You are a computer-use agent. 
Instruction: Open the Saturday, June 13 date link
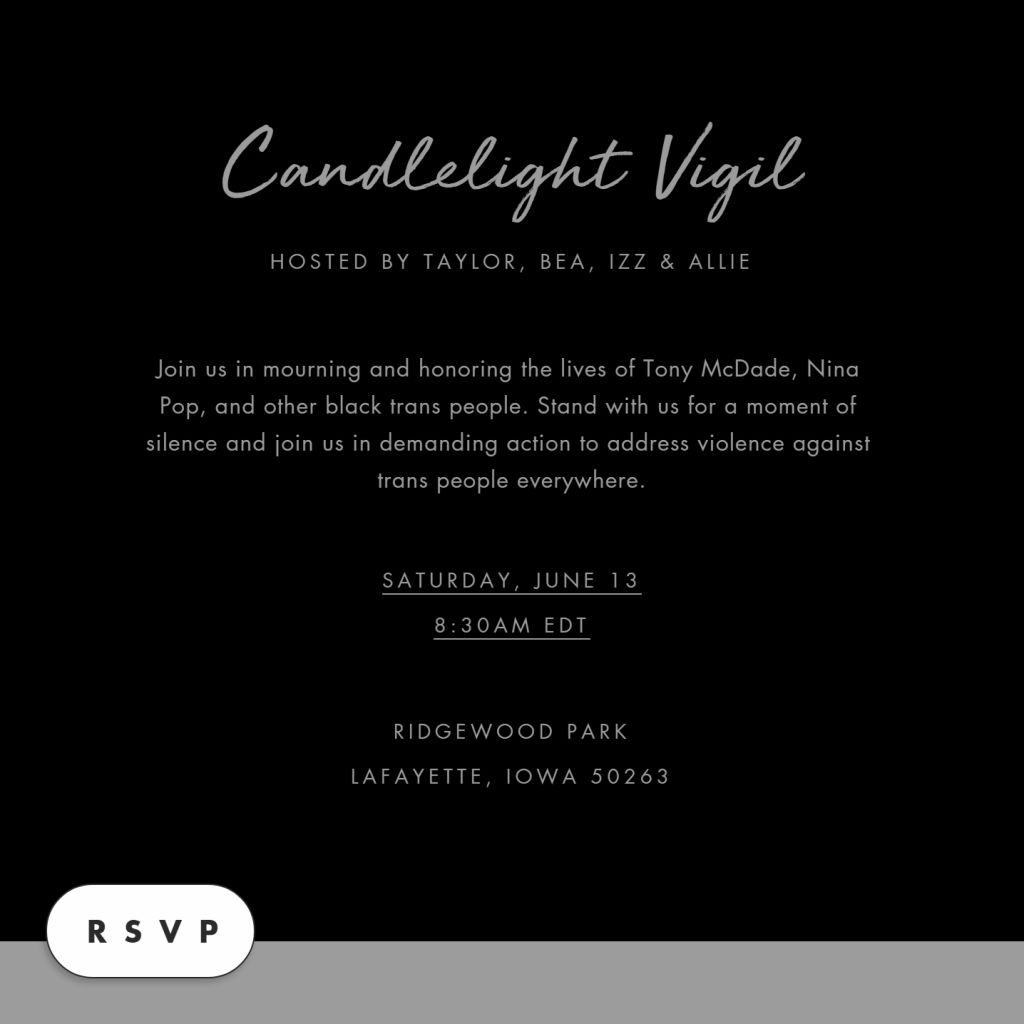pyautogui.click(x=511, y=581)
